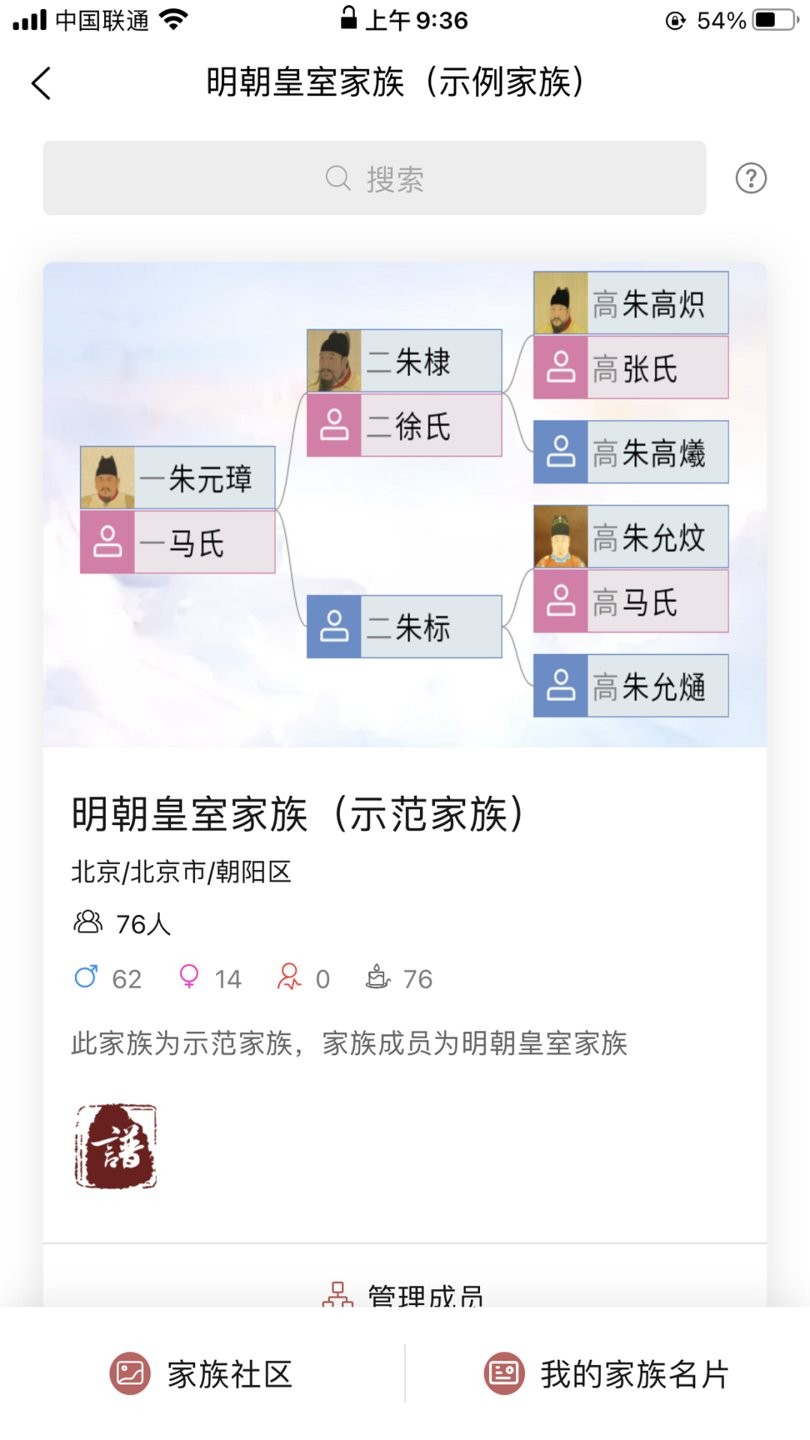The height and width of the screenshot is (1440, 810).
Task: Click the male gender statistics icon
Action: (88, 978)
